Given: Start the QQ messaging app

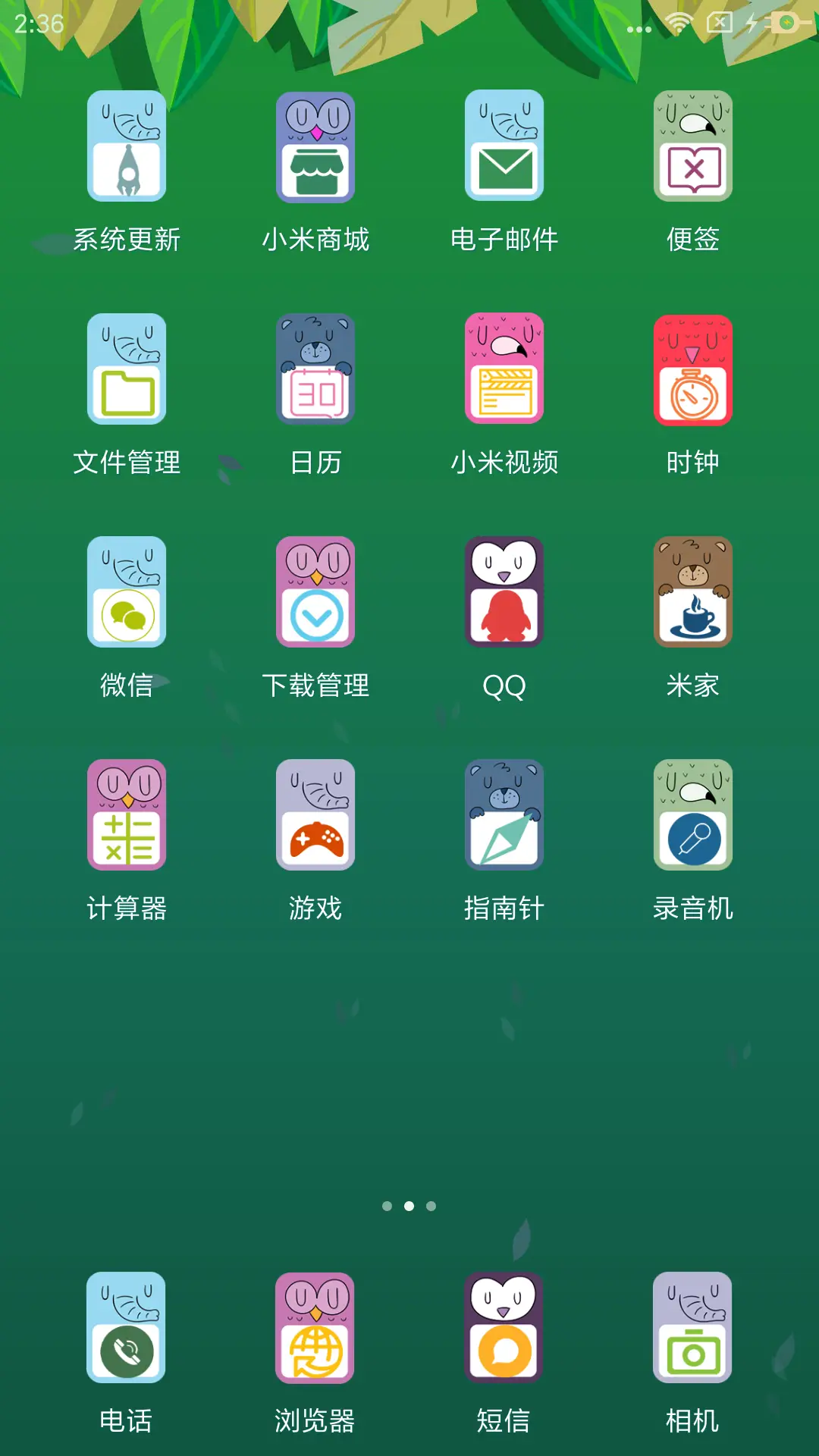Looking at the screenshot, I should point(504,592).
